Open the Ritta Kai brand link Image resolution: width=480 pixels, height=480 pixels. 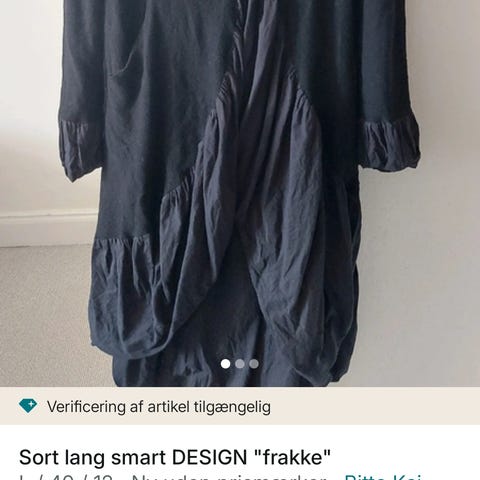point(383,477)
